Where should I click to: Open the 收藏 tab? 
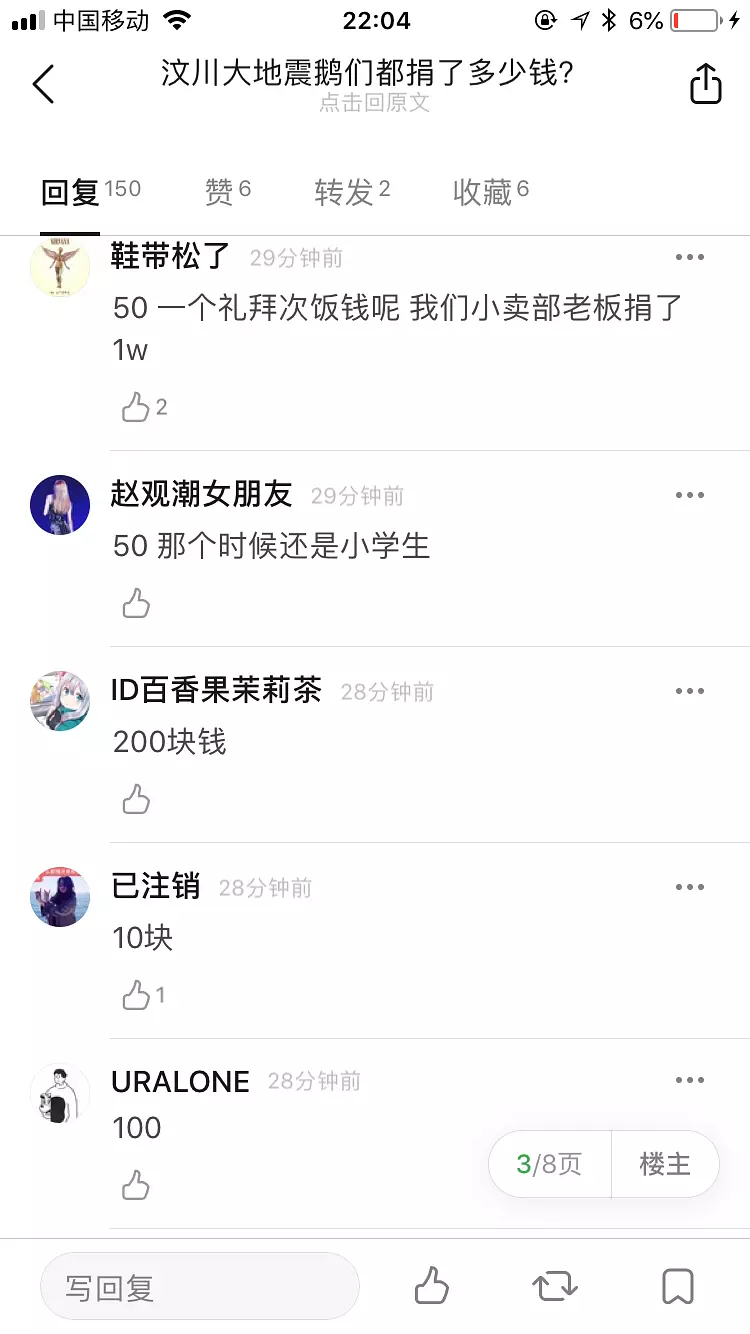coord(490,191)
